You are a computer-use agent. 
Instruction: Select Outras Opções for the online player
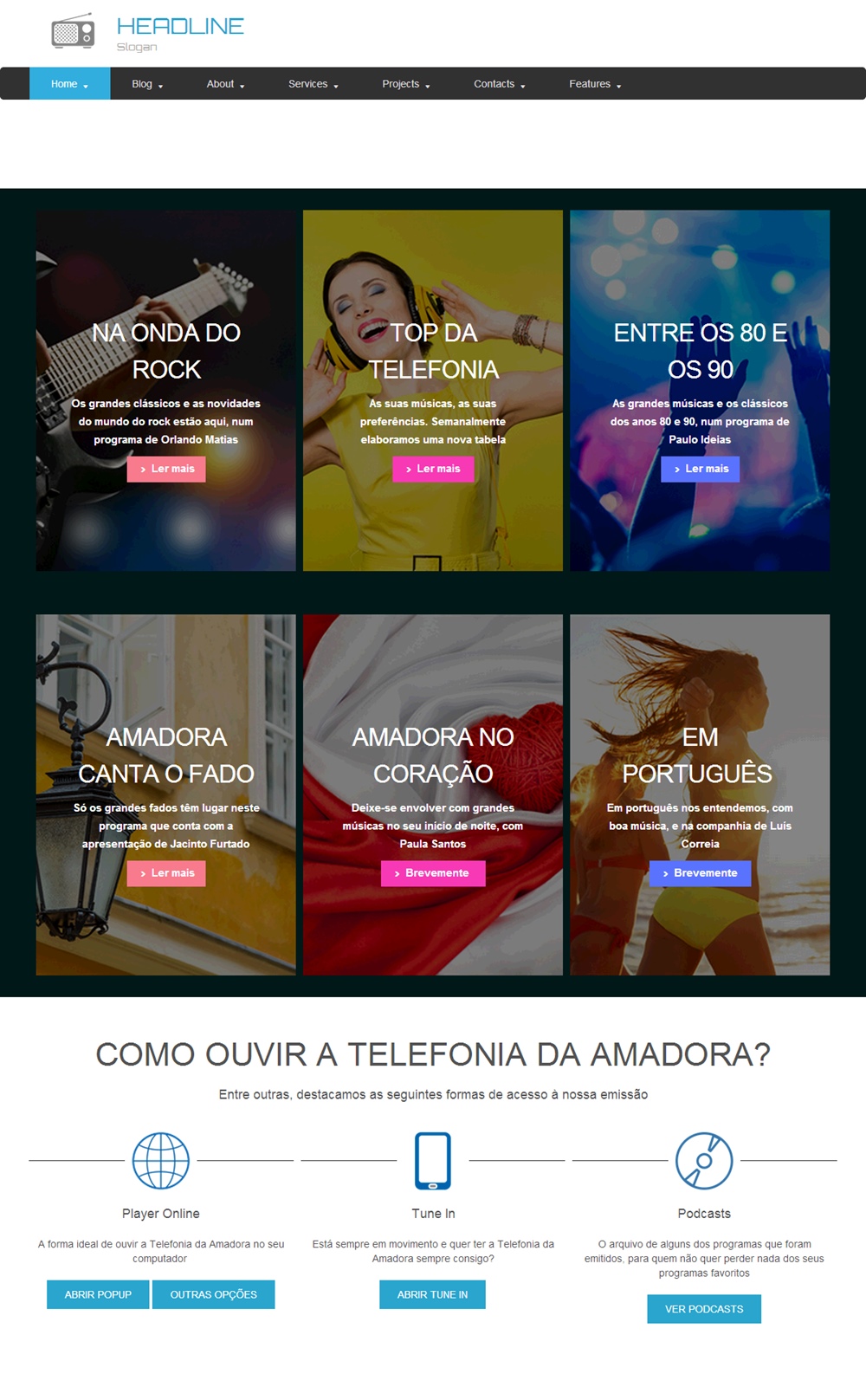click(x=213, y=1294)
